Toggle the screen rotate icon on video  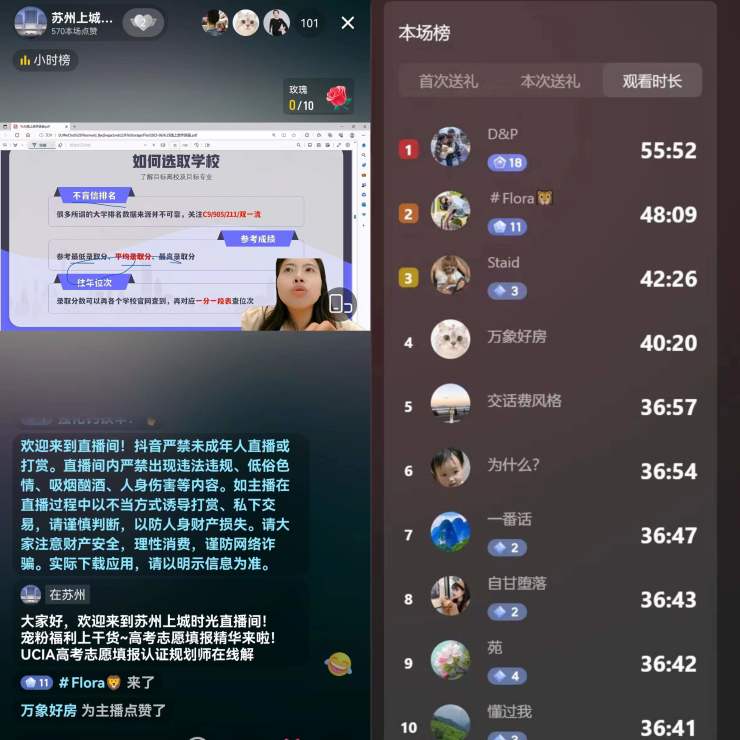tap(341, 302)
